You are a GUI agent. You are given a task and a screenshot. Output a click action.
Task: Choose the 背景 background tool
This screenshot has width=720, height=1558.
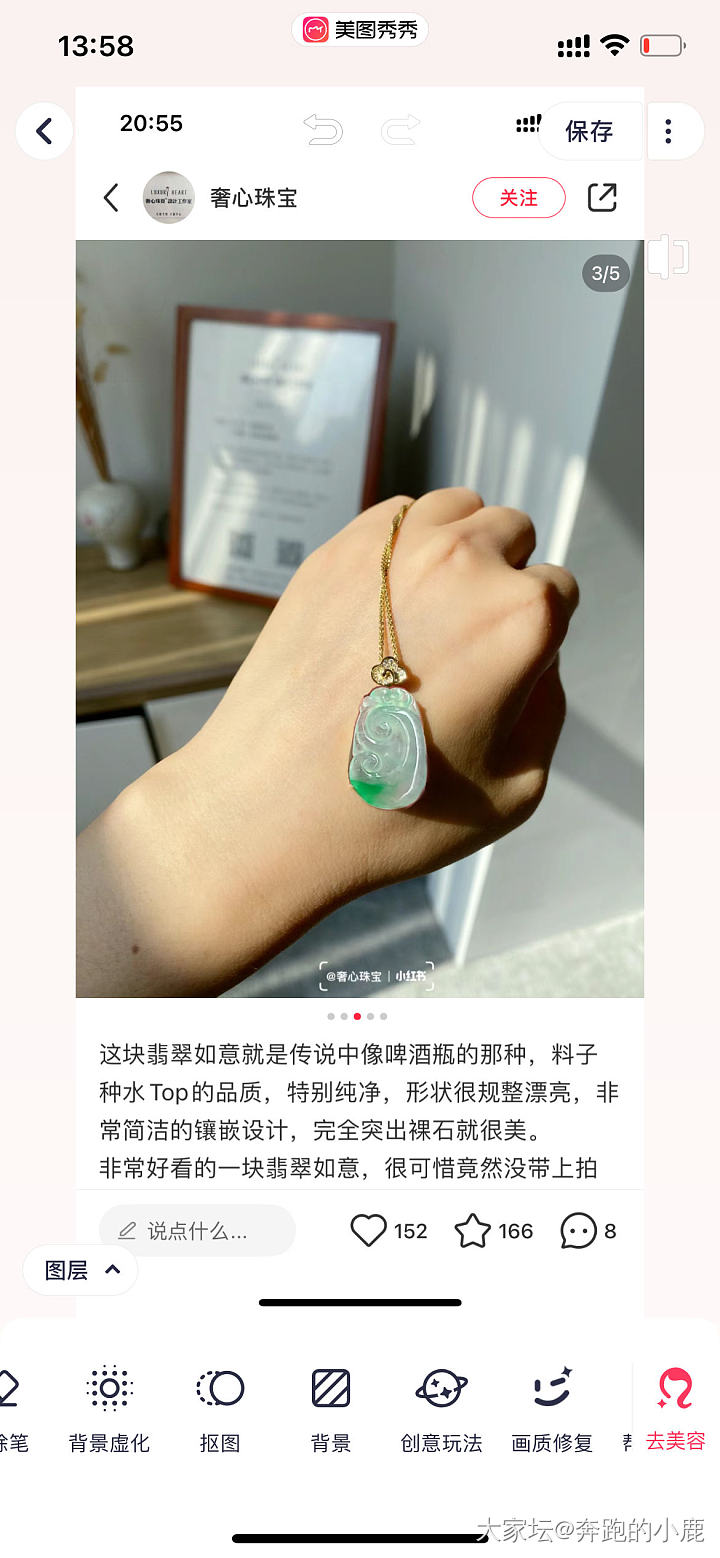(x=331, y=1408)
